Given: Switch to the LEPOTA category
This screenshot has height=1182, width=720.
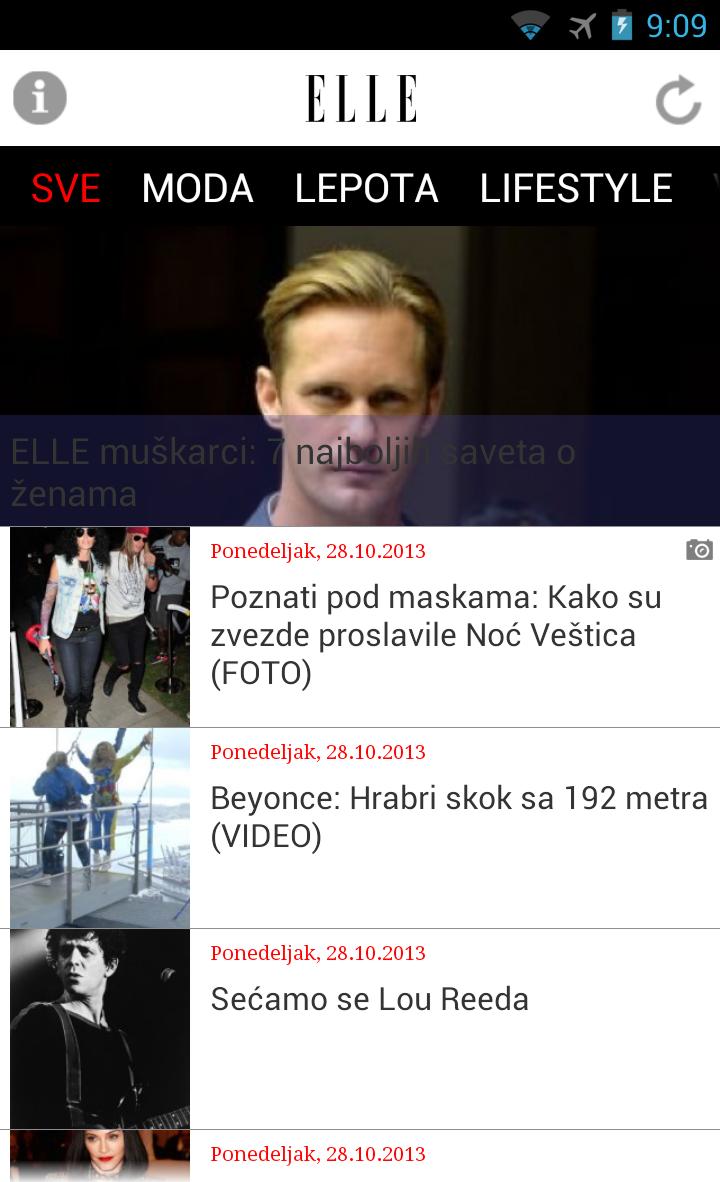Looking at the screenshot, I should tap(367, 188).
